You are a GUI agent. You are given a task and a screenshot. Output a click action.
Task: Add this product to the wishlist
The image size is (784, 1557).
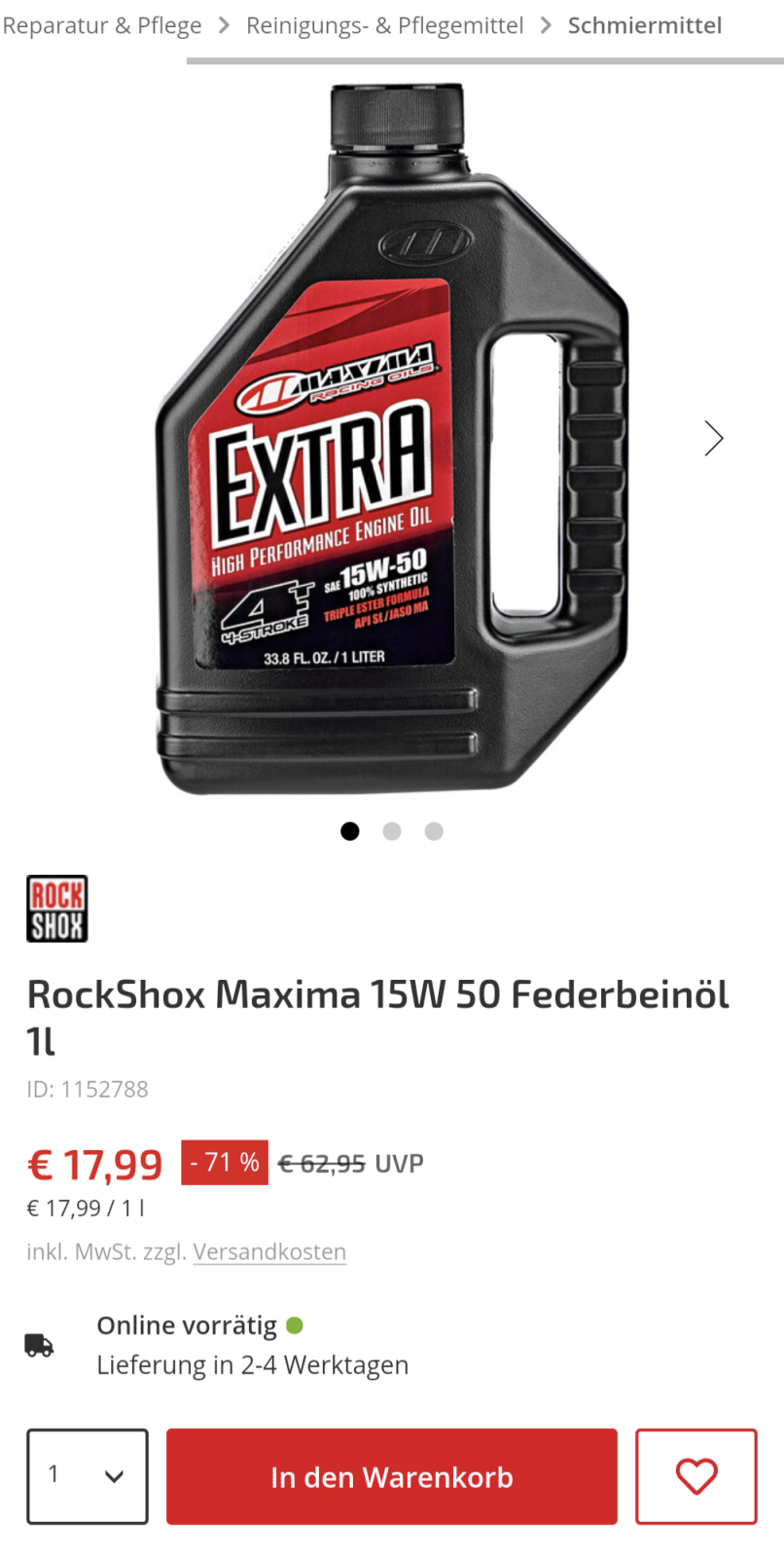point(695,1476)
